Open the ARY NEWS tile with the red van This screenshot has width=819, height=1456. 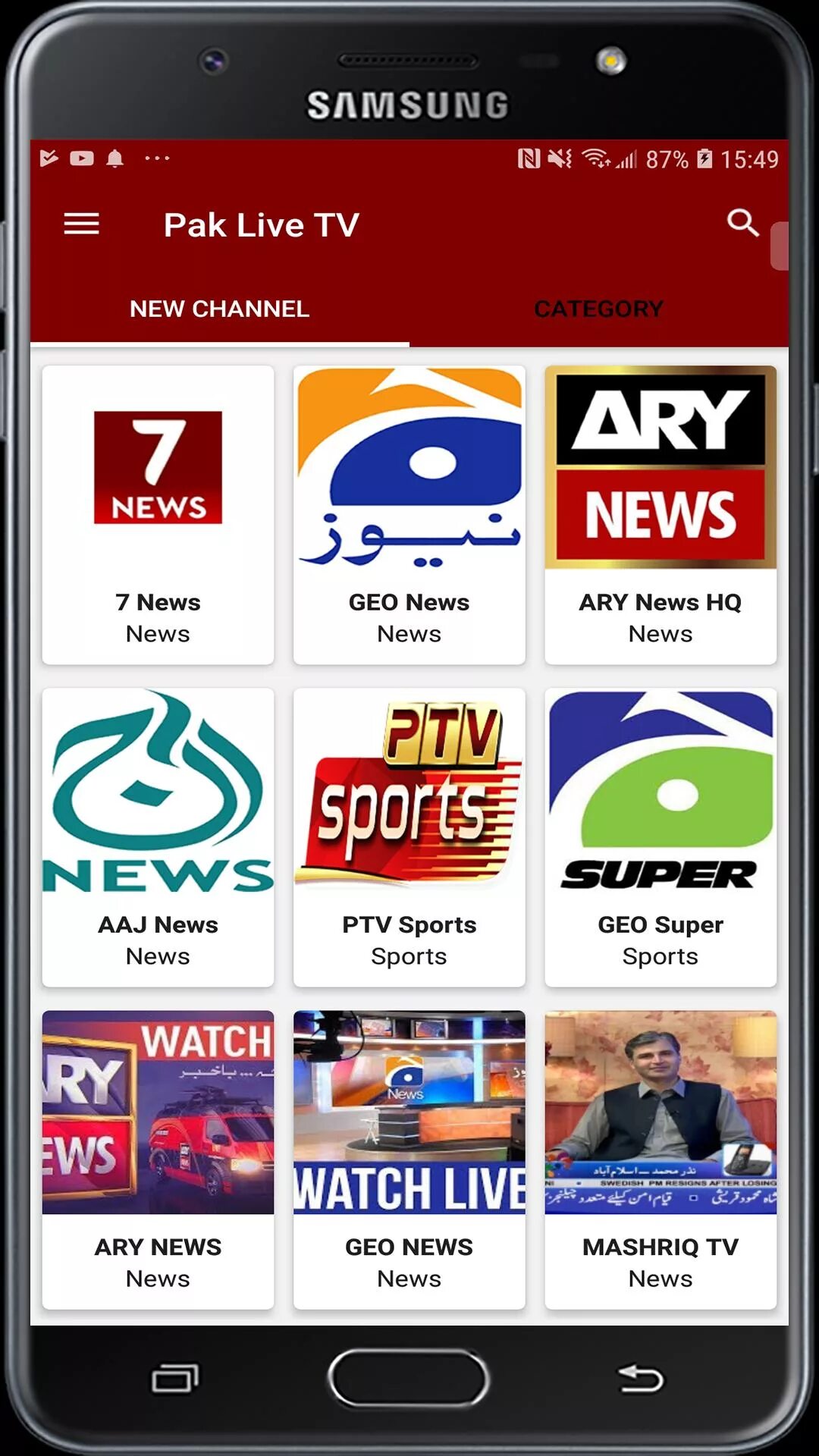point(158,1159)
